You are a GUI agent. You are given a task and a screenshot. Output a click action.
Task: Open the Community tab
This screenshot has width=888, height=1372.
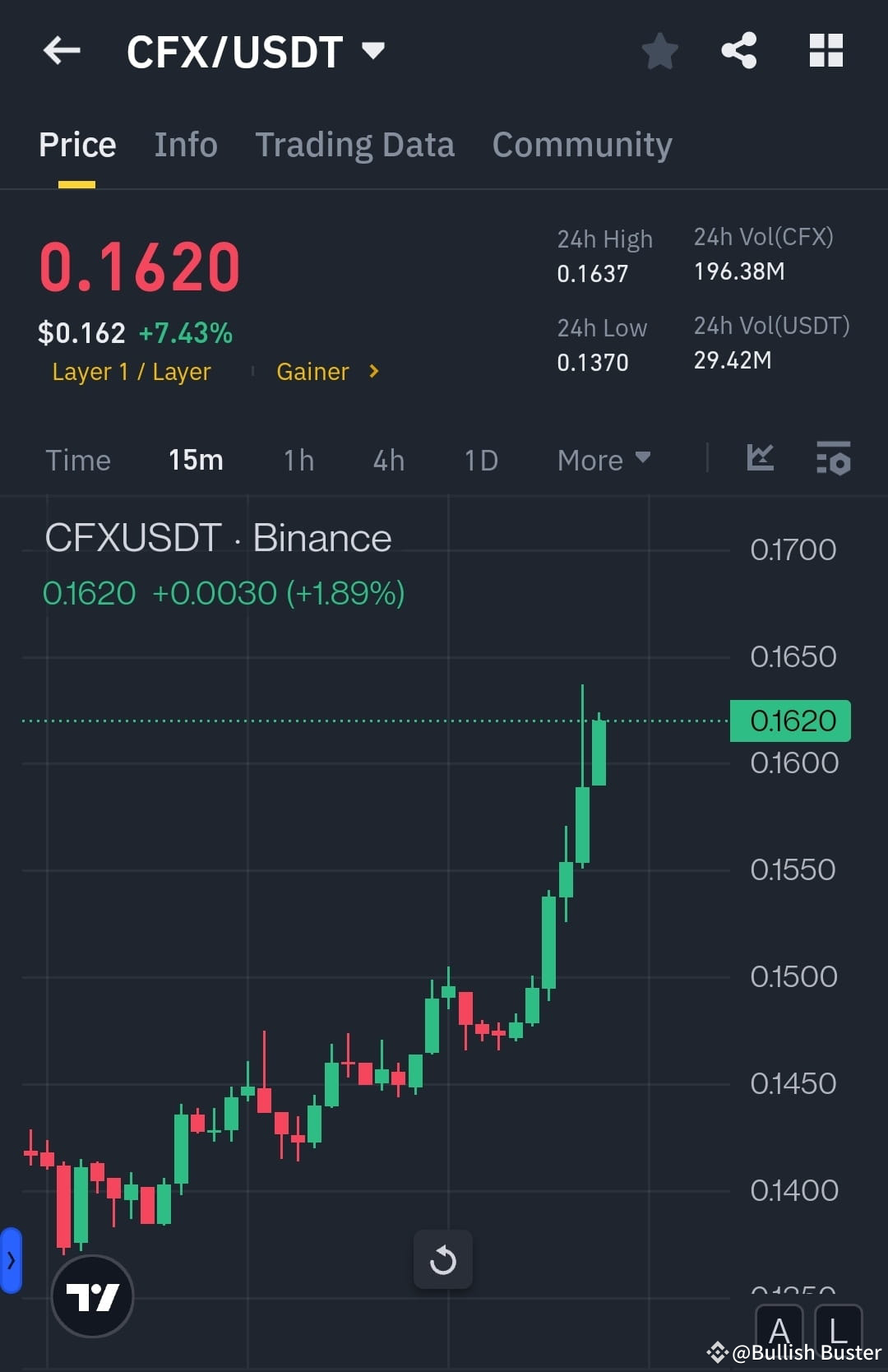coord(581,144)
